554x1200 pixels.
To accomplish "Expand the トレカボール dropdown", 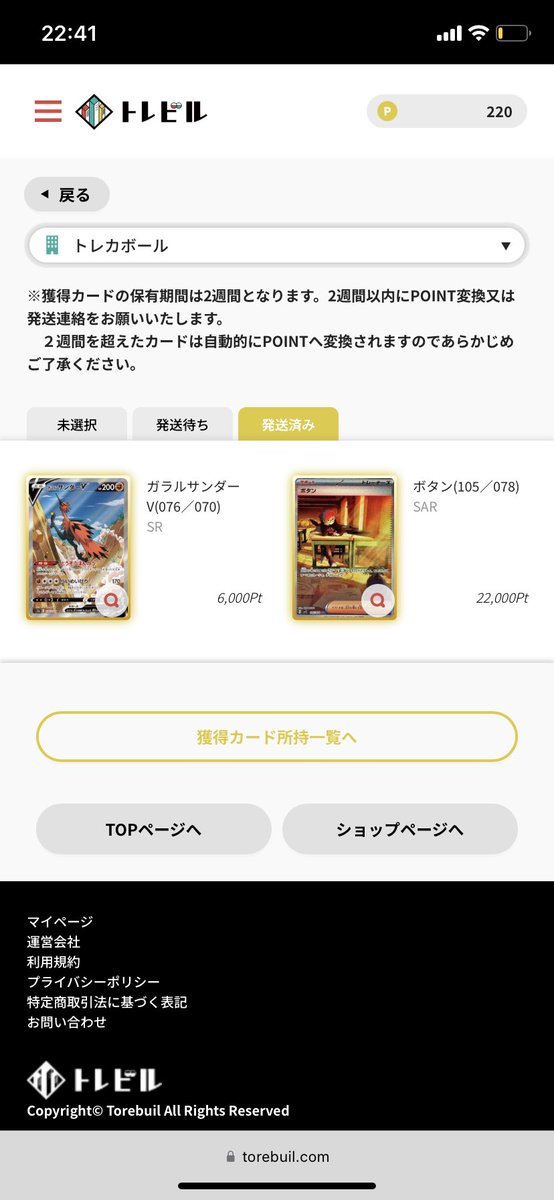I will point(277,245).
